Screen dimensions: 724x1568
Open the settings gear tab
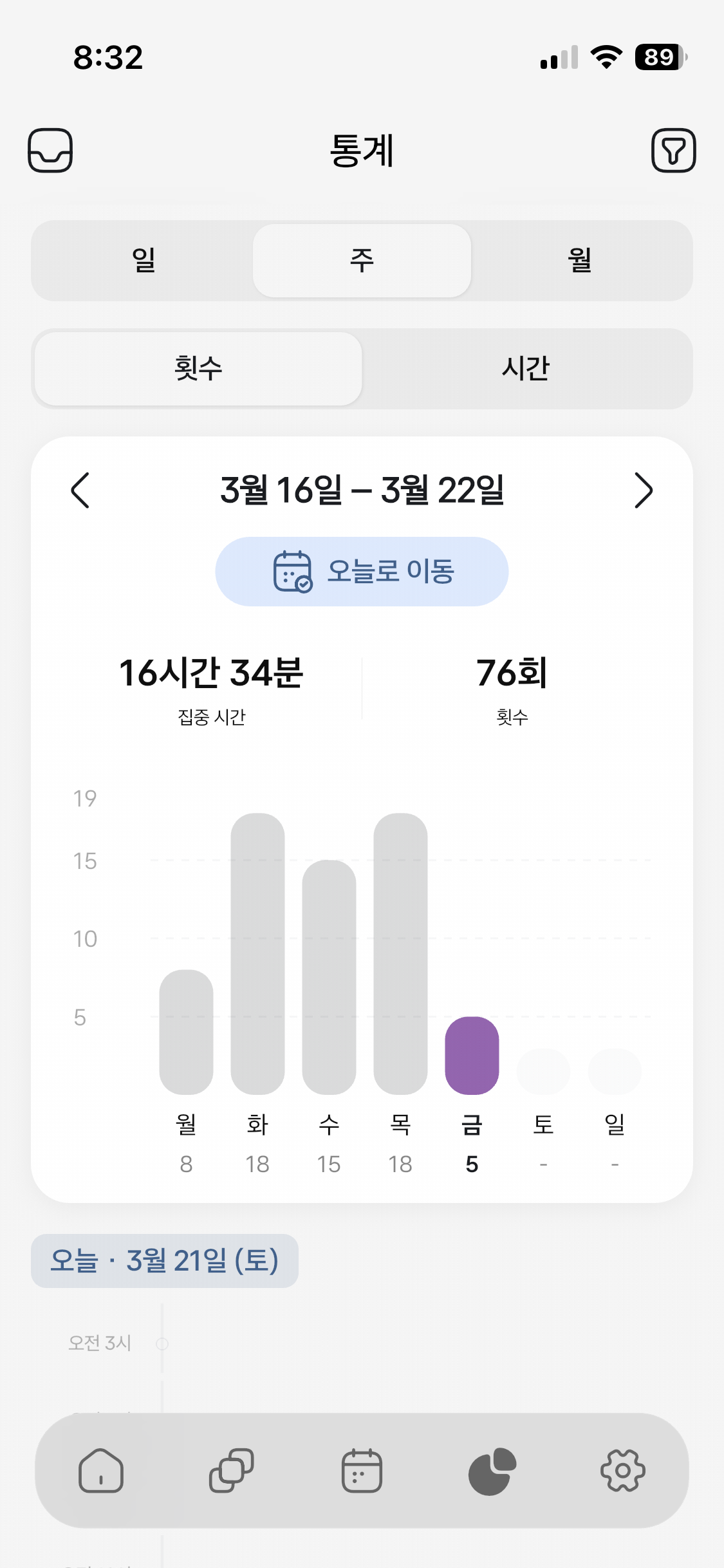622,1471
